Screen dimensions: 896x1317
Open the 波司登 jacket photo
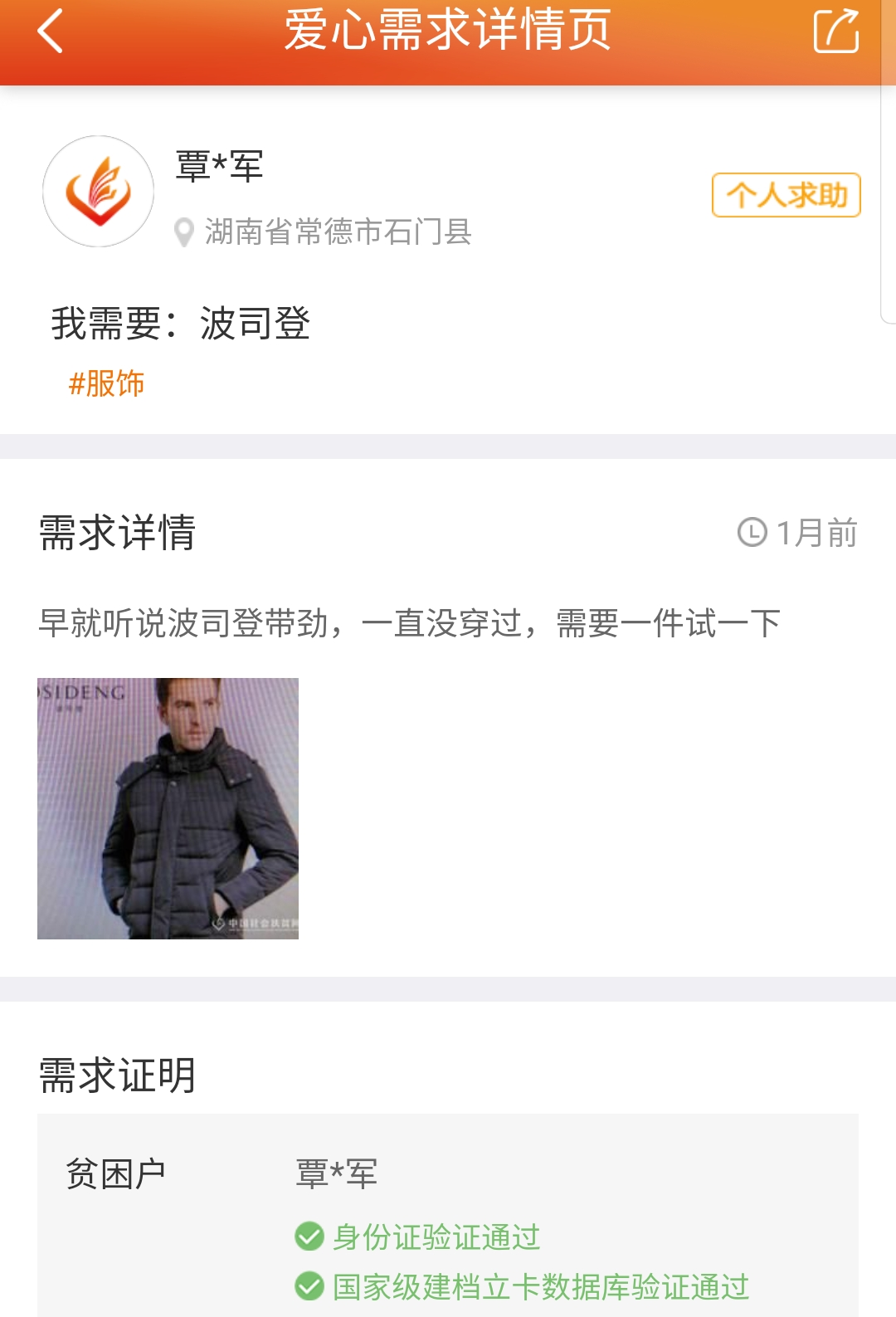[168, 808]
